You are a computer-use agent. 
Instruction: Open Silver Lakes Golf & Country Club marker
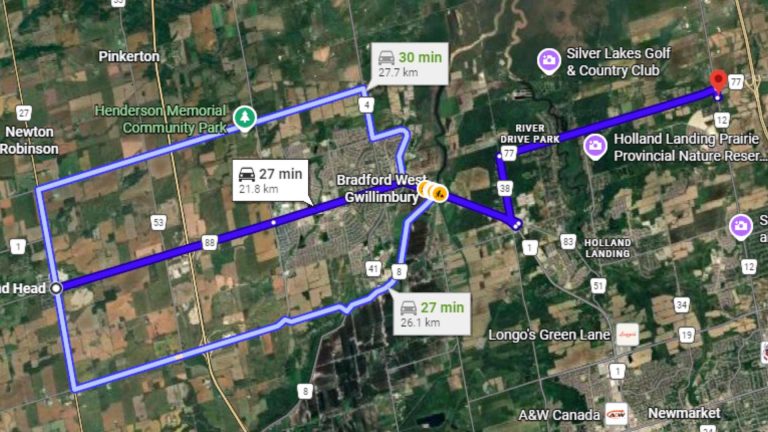coord(548,62)
